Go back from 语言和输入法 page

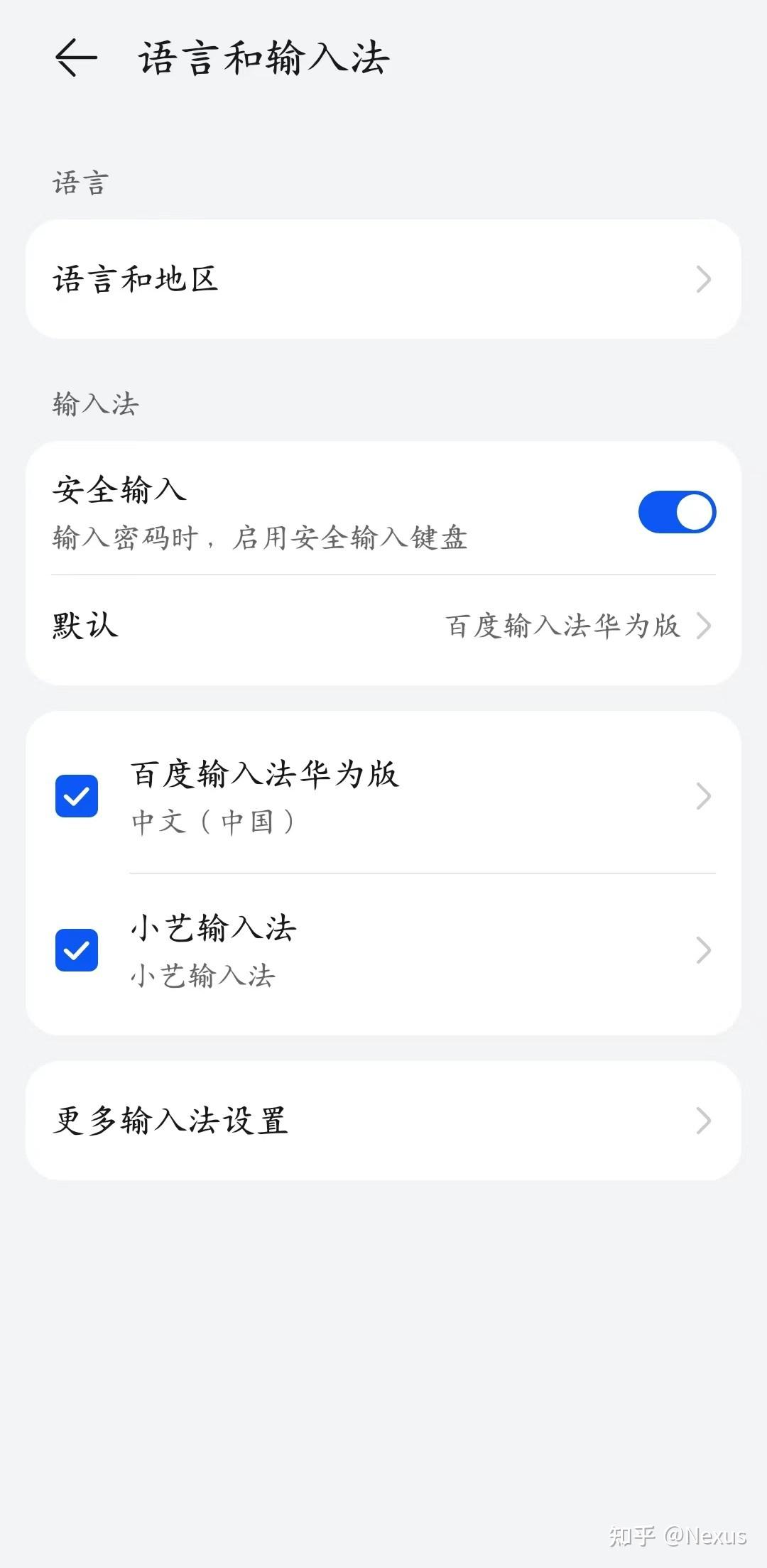click(x=76, y=58)
